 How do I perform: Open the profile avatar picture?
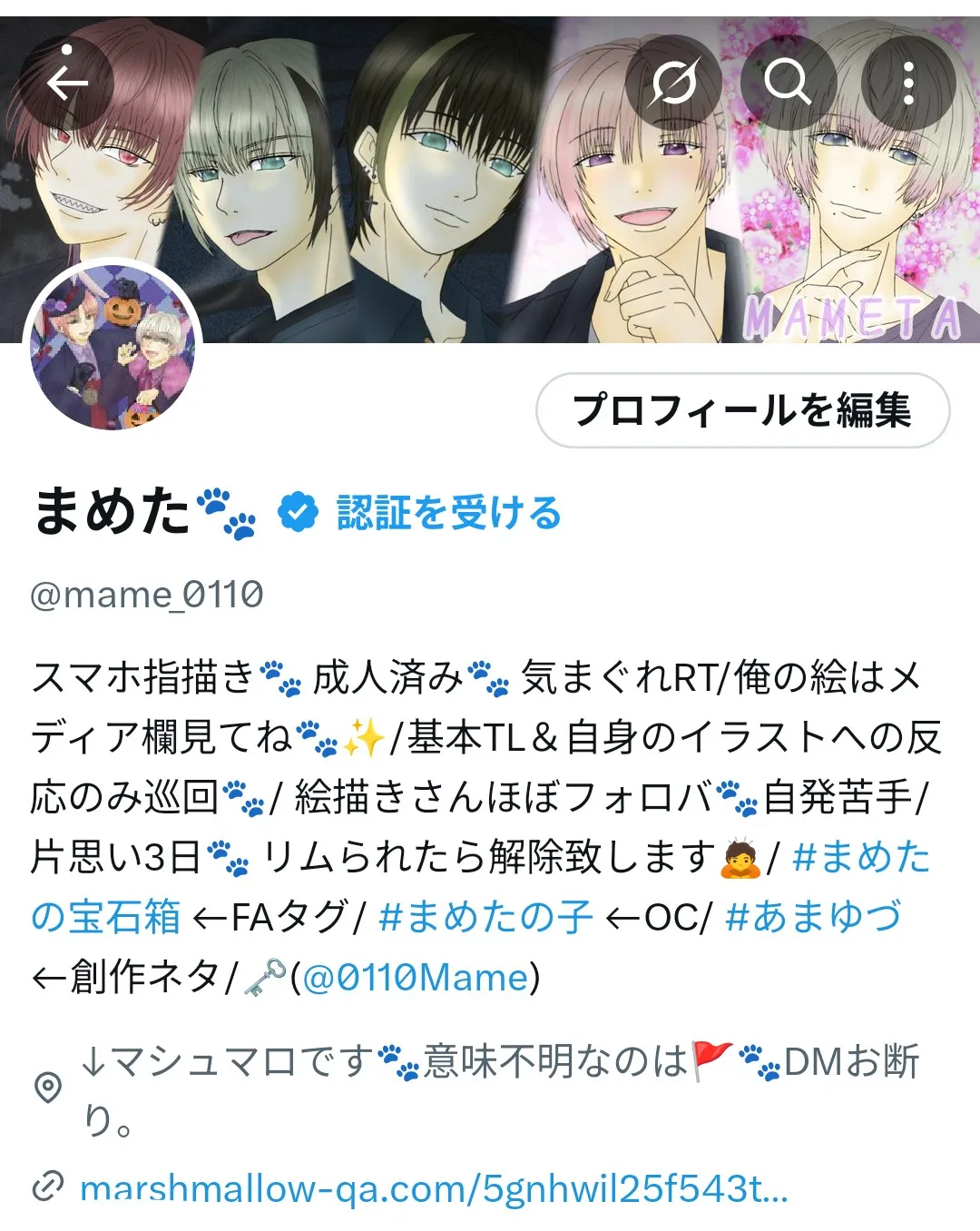tap(113, 348)
